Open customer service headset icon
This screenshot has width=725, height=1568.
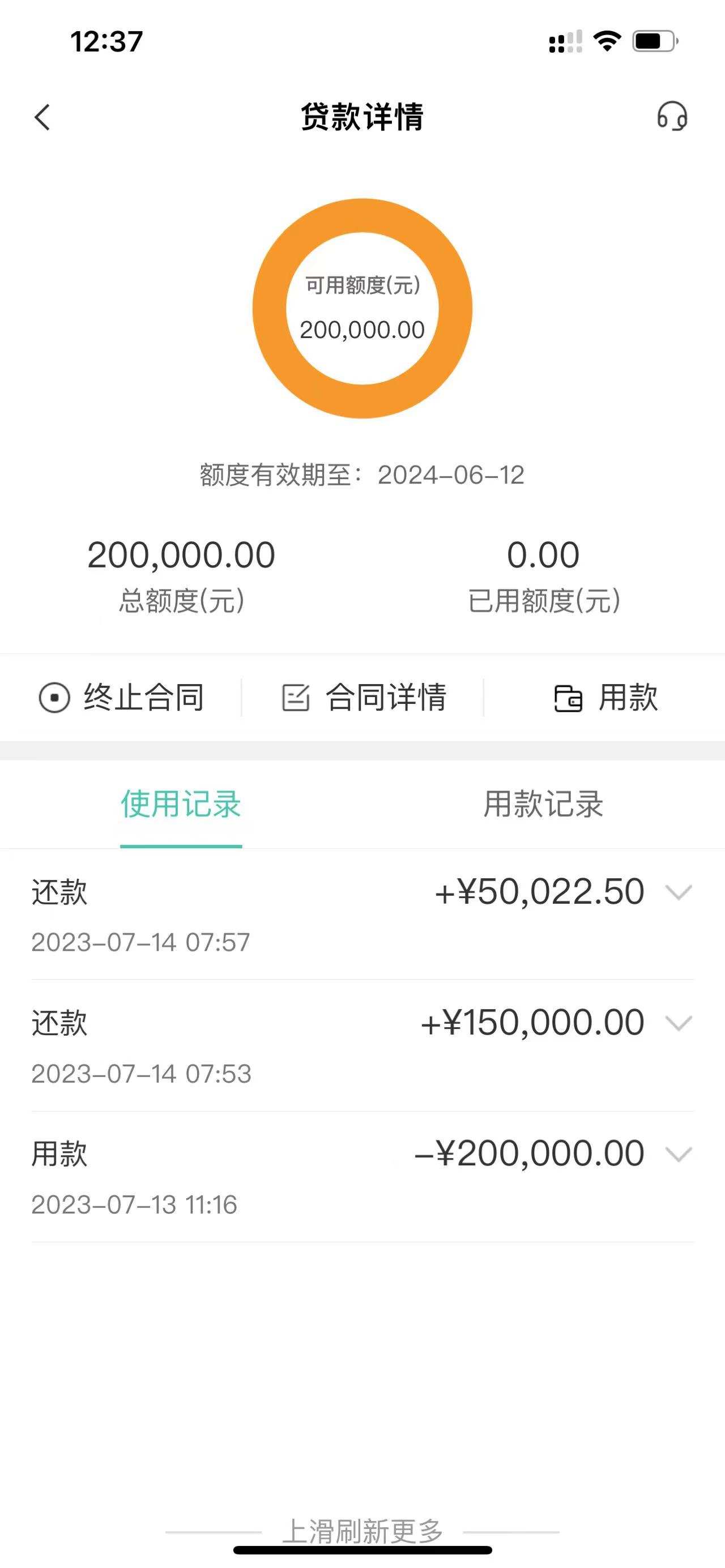tap(672, 116)
